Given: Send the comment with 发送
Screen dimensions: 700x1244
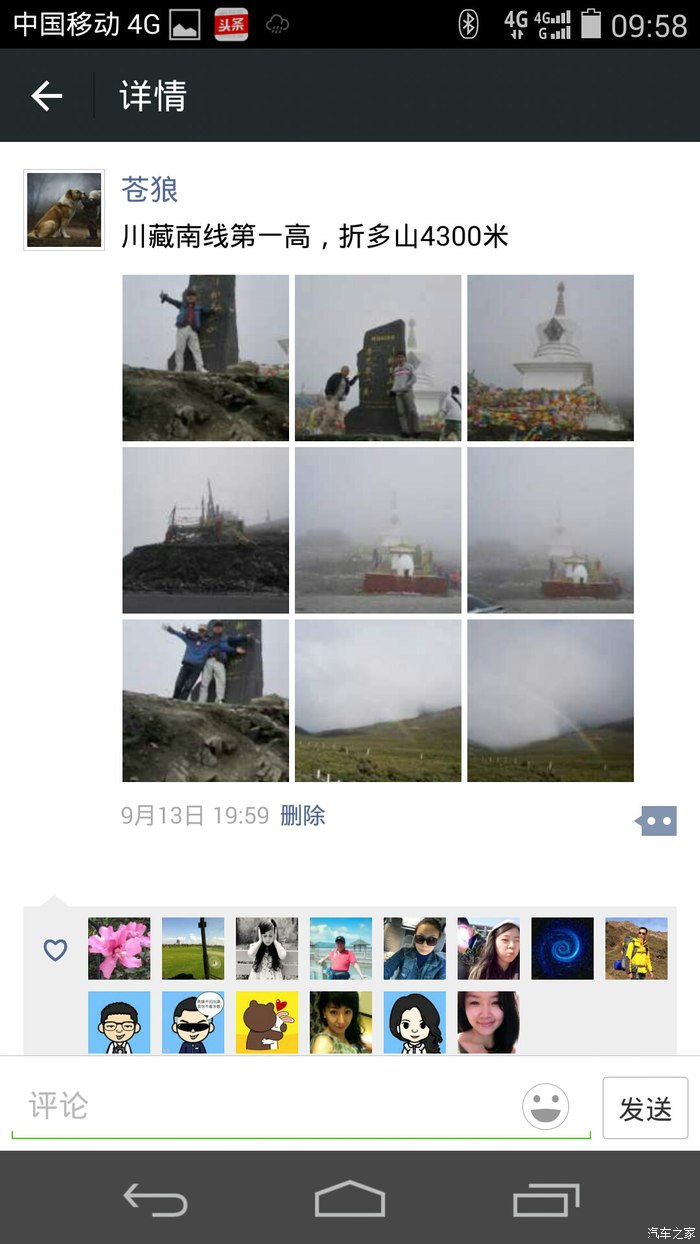Looking at the screenshot, I should coord(645,1108).
